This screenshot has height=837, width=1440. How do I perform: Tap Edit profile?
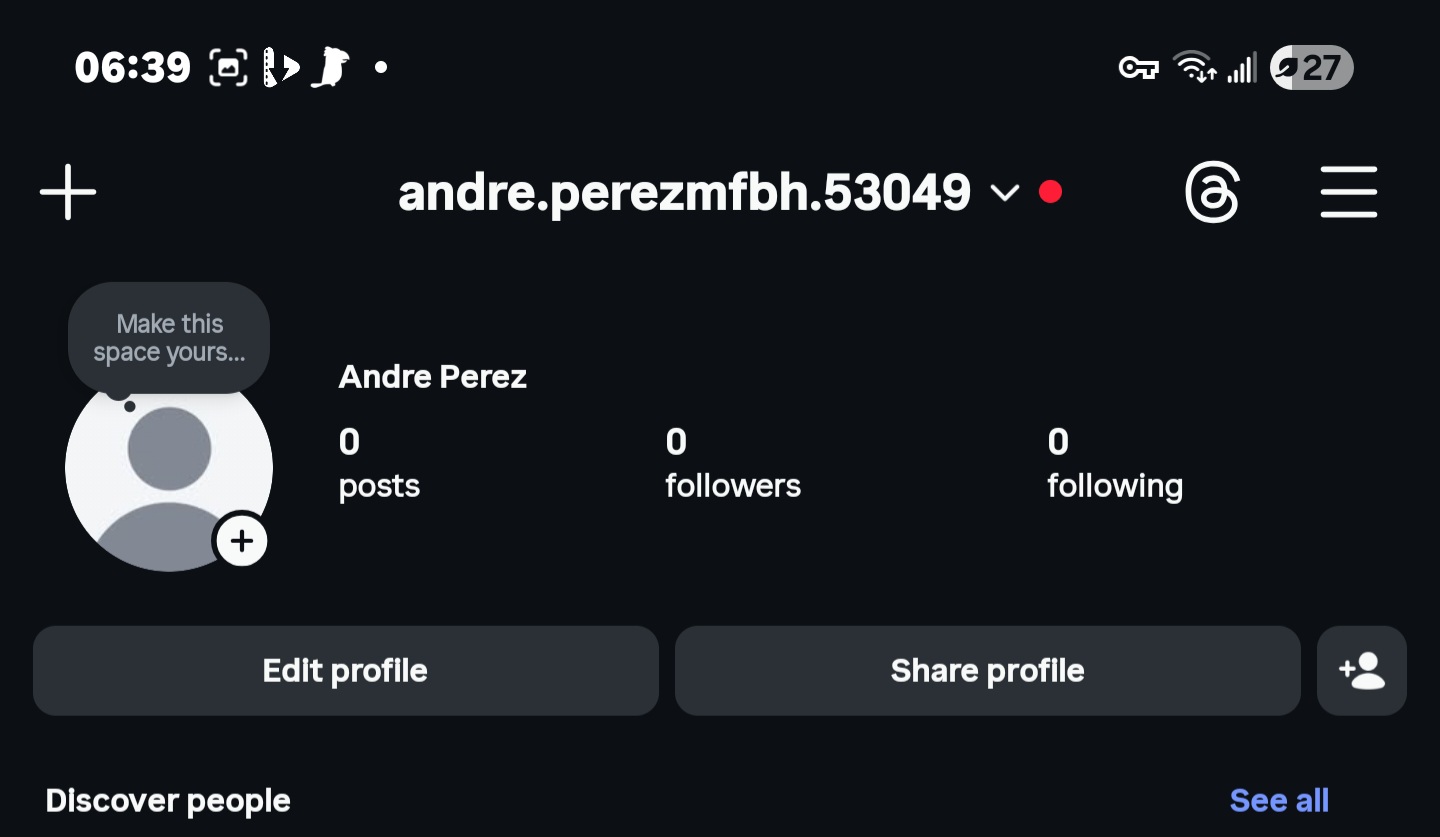pyautogui.click(x=345, y=670)
